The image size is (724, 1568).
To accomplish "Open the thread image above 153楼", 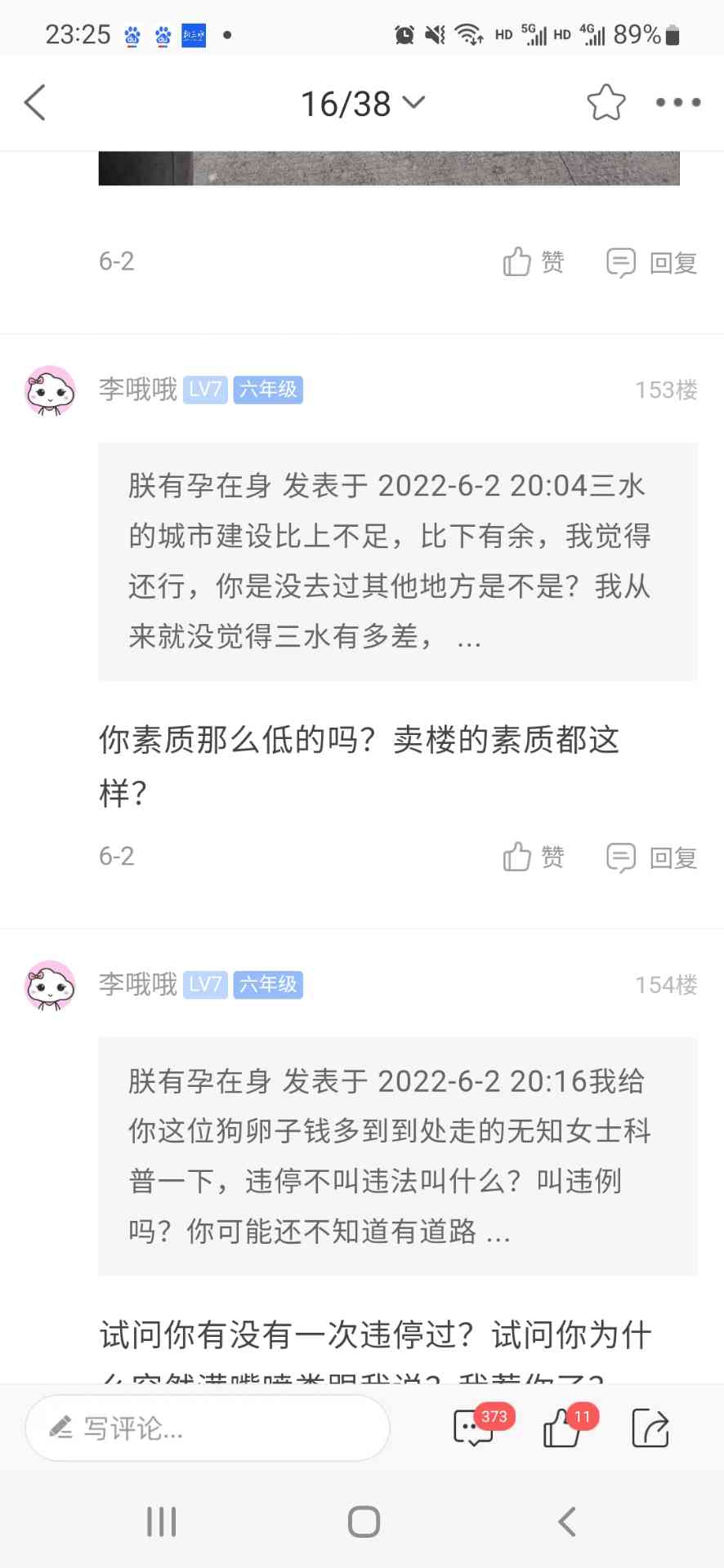I will (389, 168).
